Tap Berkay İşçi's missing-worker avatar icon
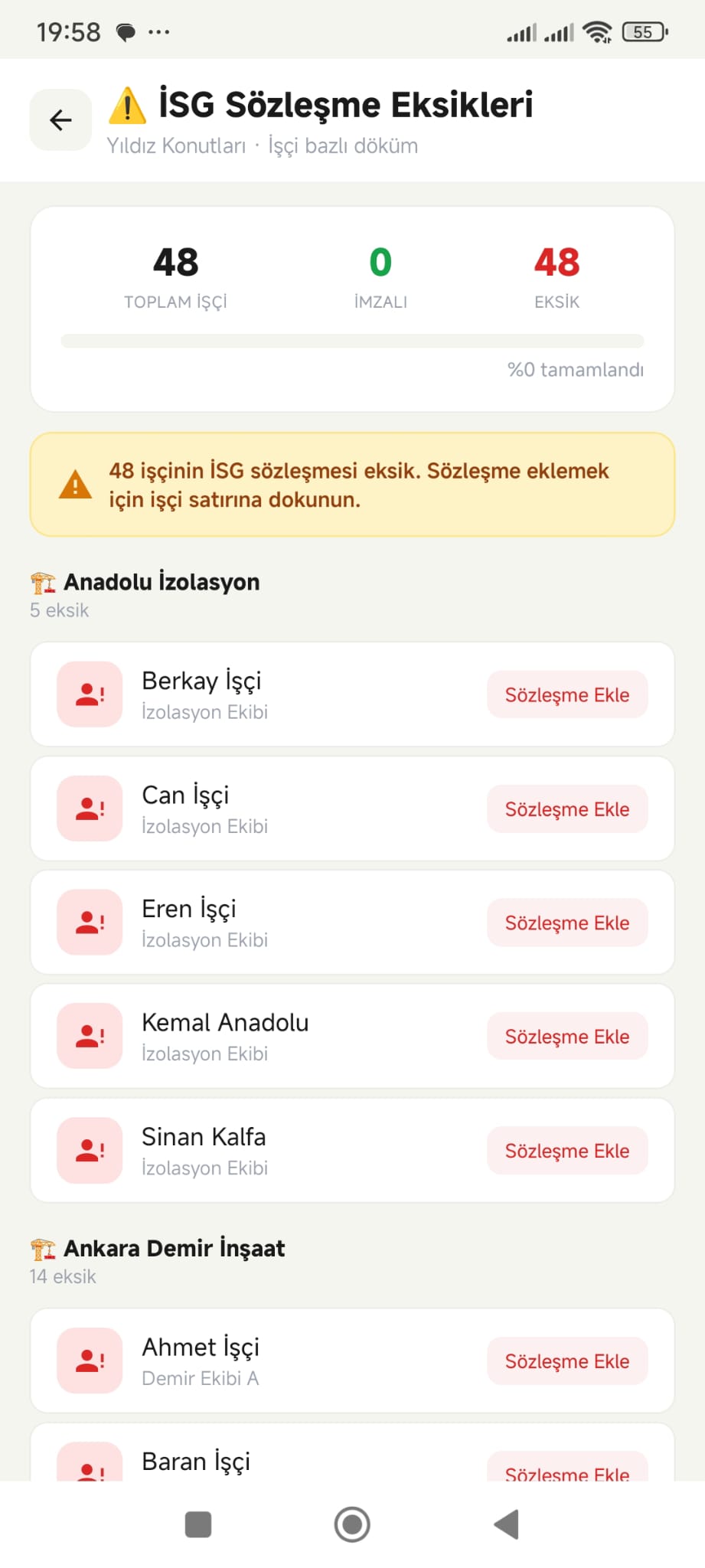Screen dimensions: 705x1568 (89, 694)
